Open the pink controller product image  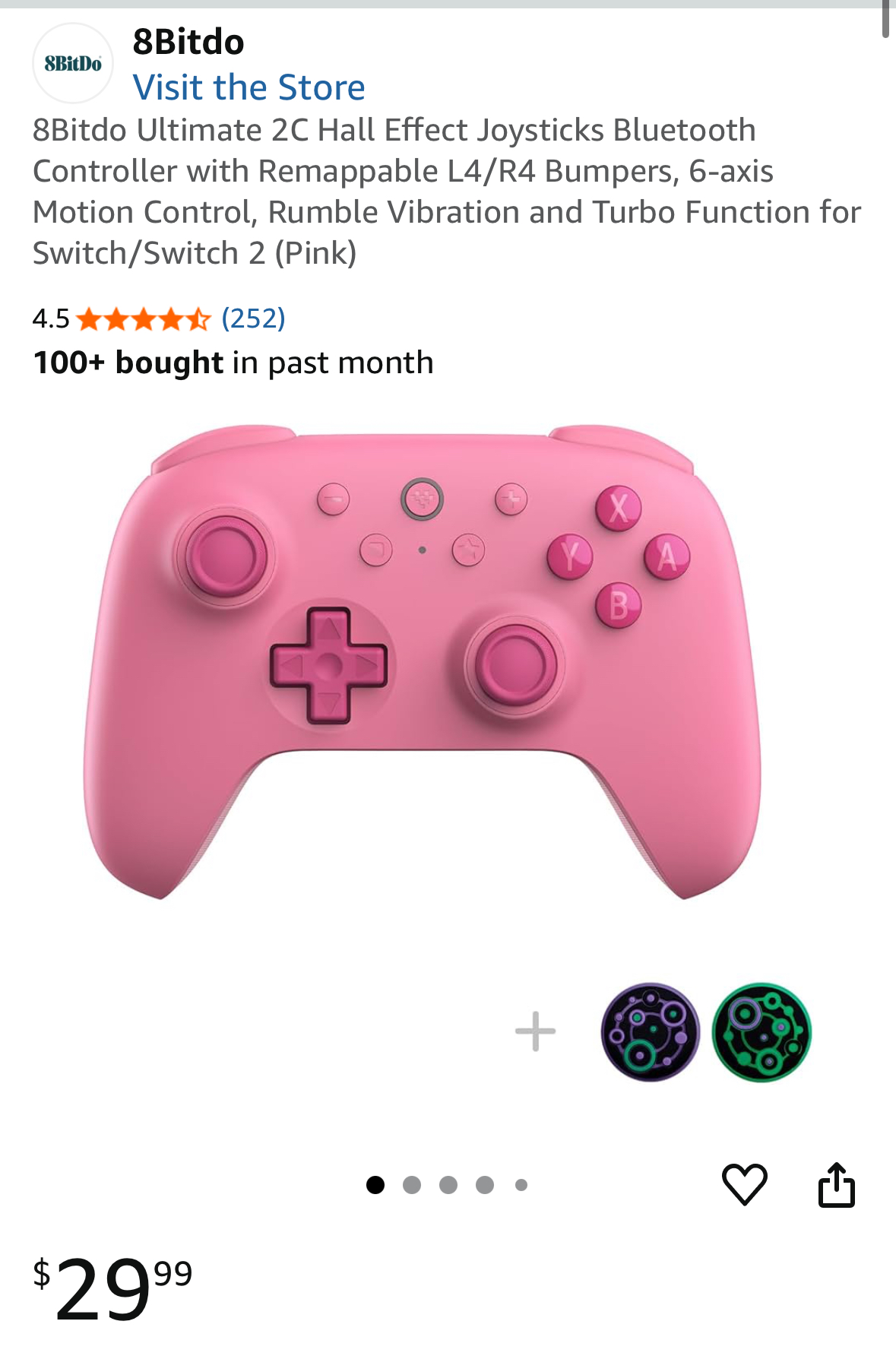pyautogui.click(x=423, y=661)
